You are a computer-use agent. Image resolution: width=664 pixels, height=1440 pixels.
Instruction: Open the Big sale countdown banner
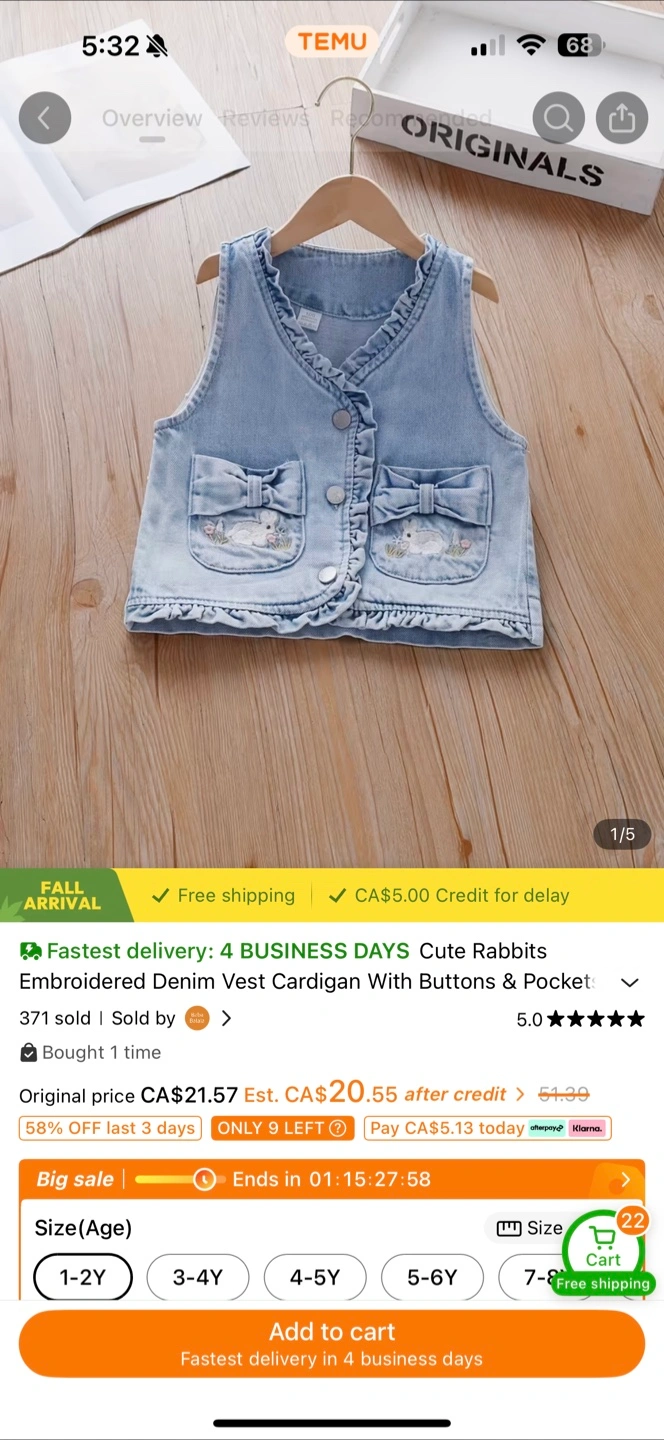(x=332, y=1179)
